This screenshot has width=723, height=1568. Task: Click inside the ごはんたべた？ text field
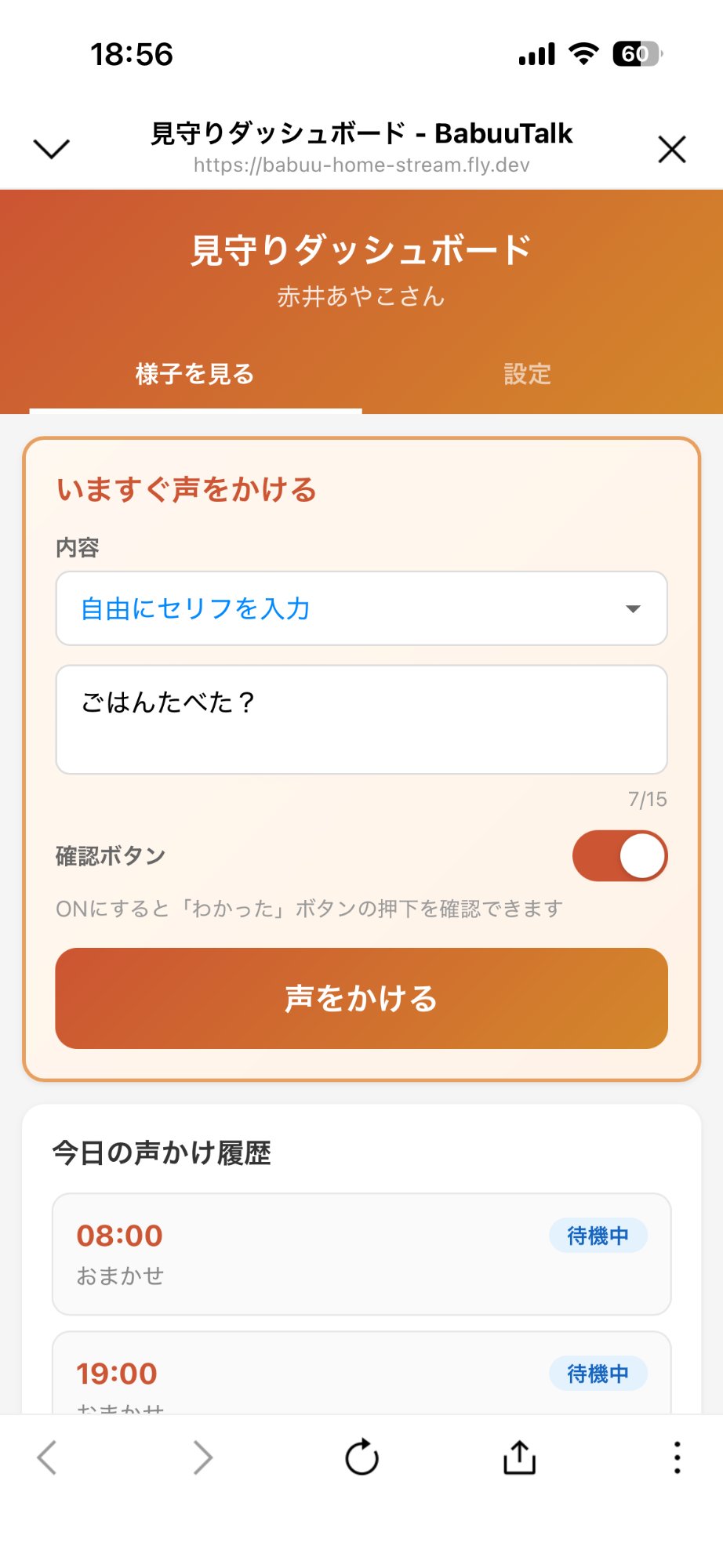[x=361, y=719]
